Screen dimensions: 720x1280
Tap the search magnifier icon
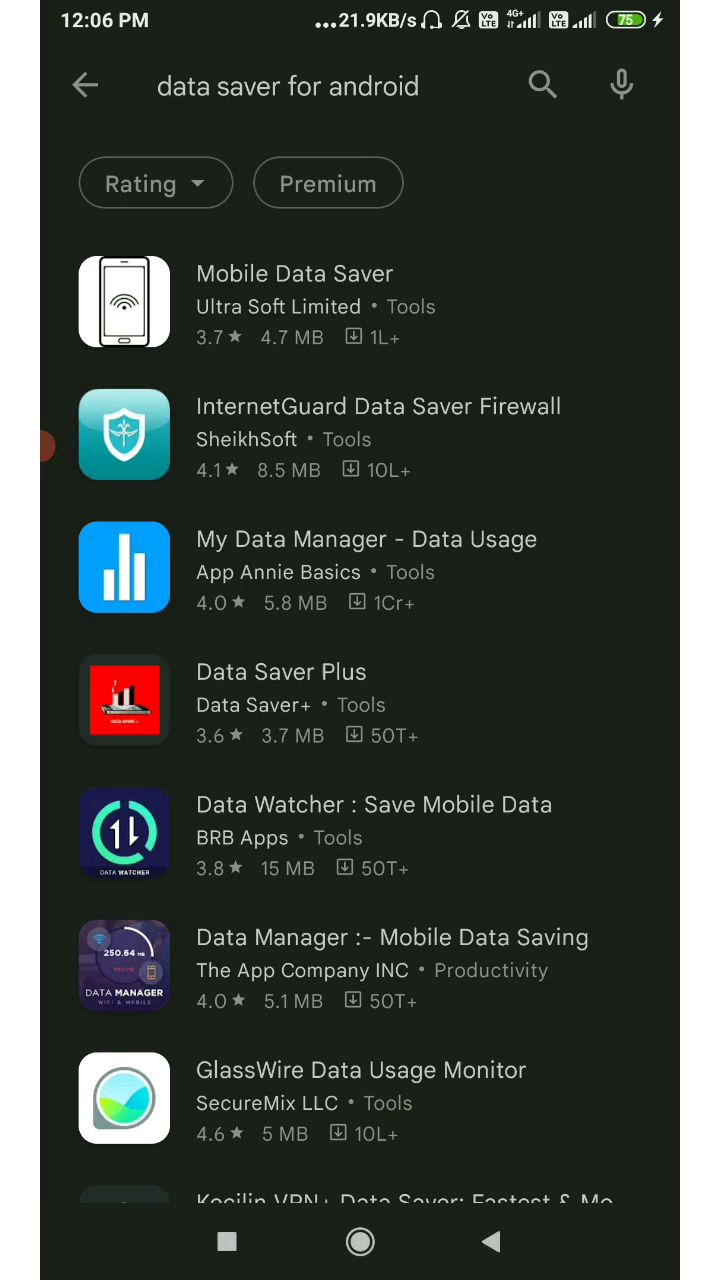pyautogui.click(x=542, y=86)
